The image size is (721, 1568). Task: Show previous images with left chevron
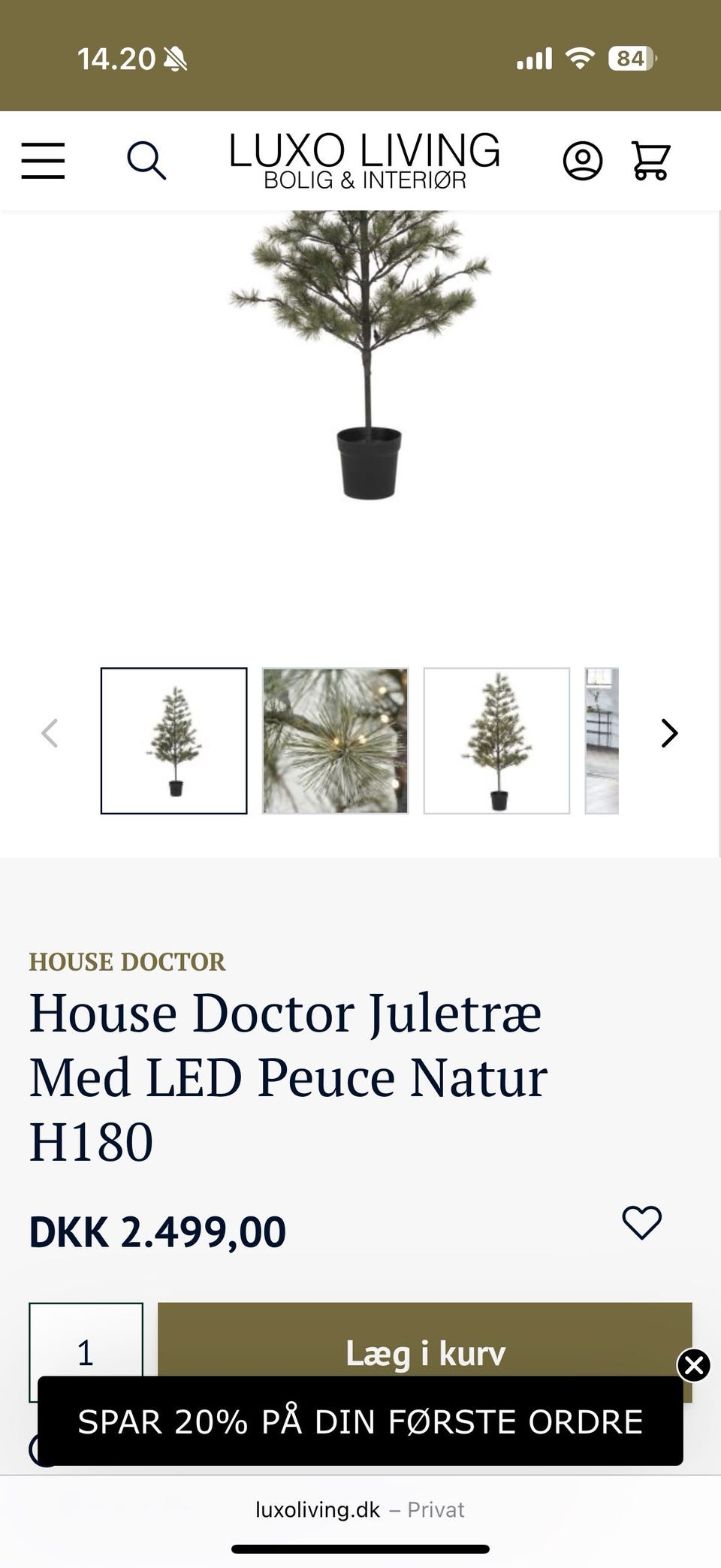(51, 733)
